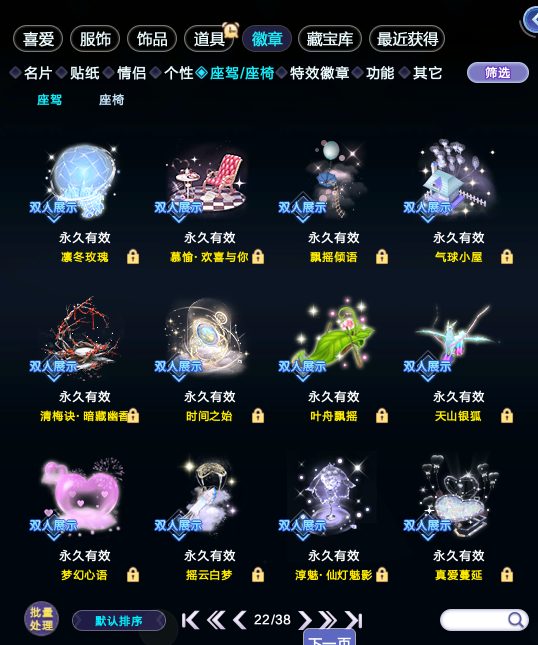The height and width of the screenshot is (645, 538).
Task: Open the 梦幻心语 mount item
Action: tap(84, 520)
